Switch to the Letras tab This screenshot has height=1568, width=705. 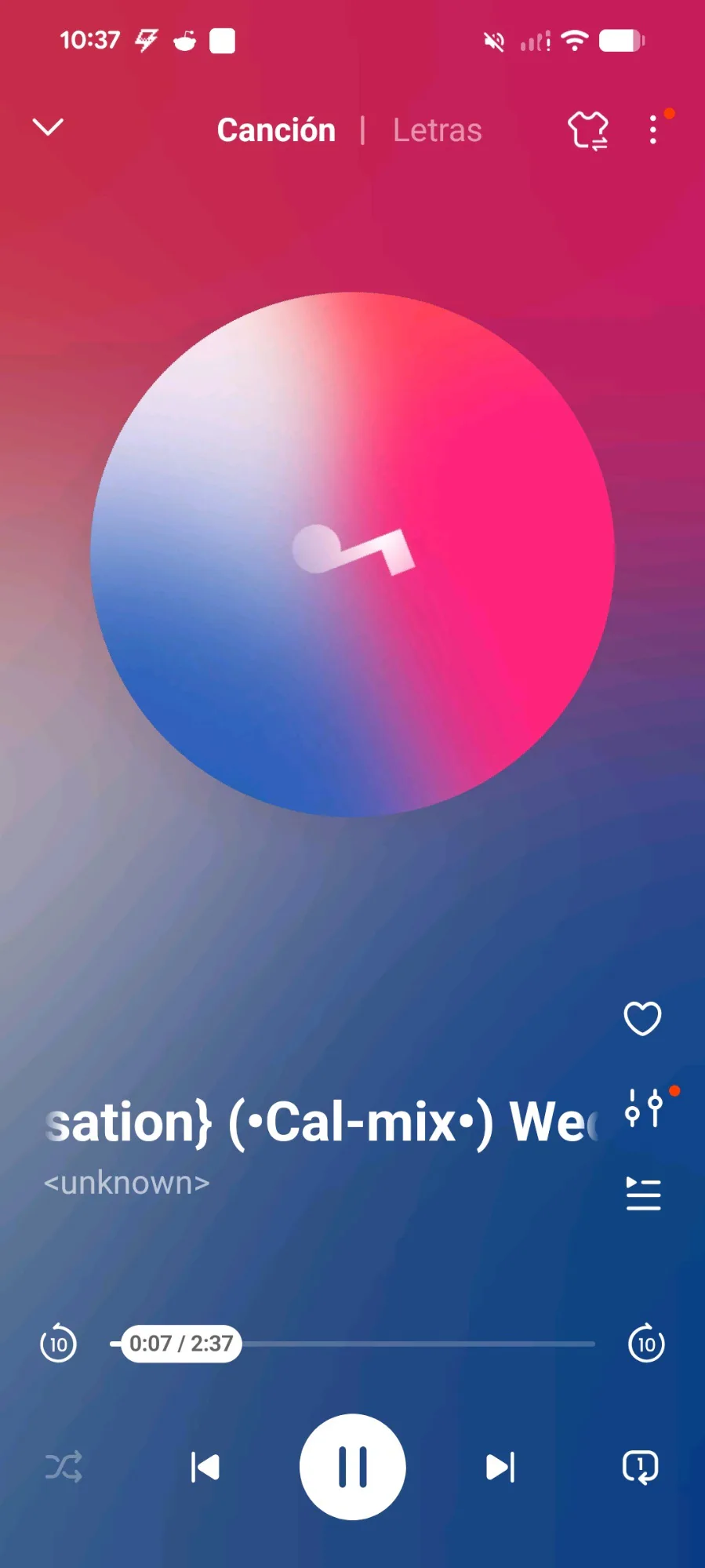437,130
